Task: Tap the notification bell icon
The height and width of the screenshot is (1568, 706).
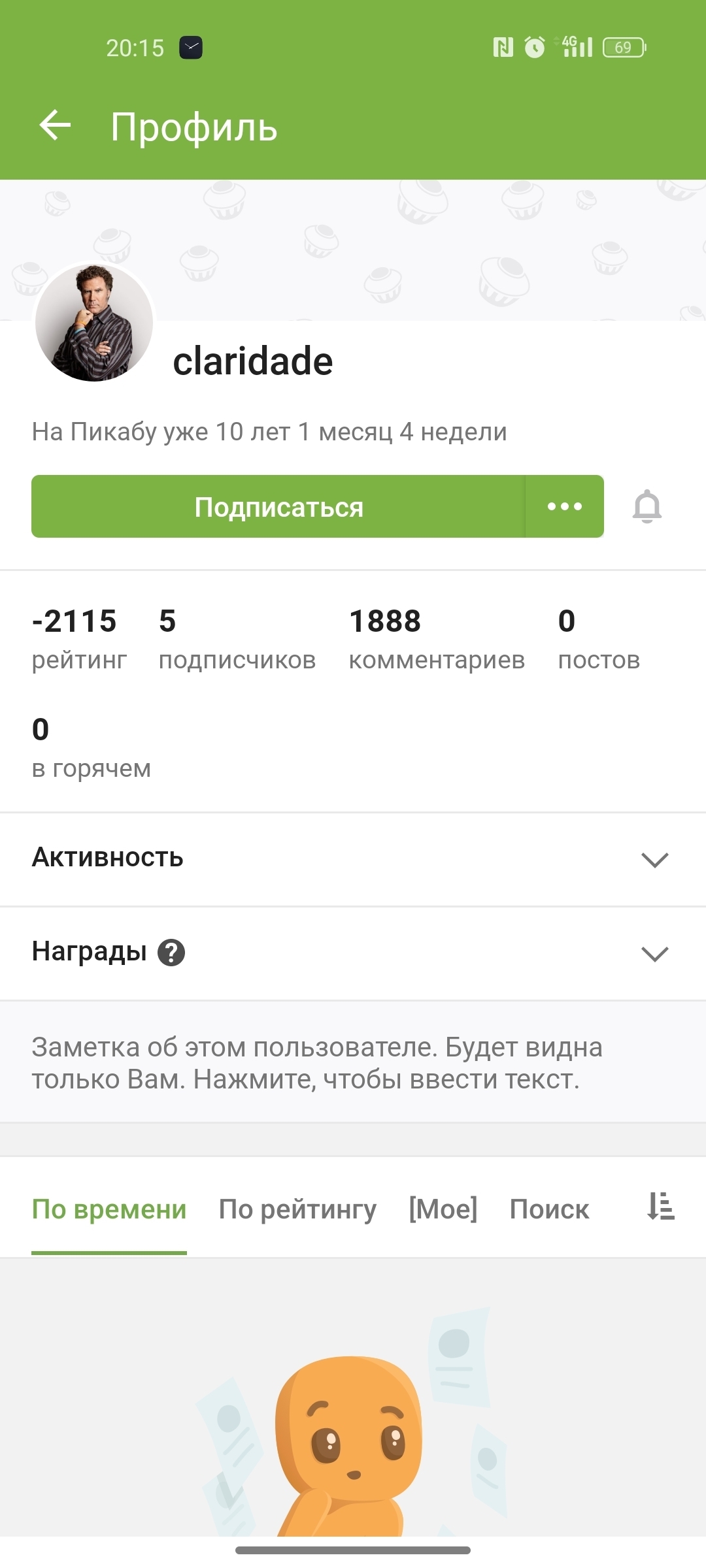Action: pyautogui.click(x=647, y=507)
